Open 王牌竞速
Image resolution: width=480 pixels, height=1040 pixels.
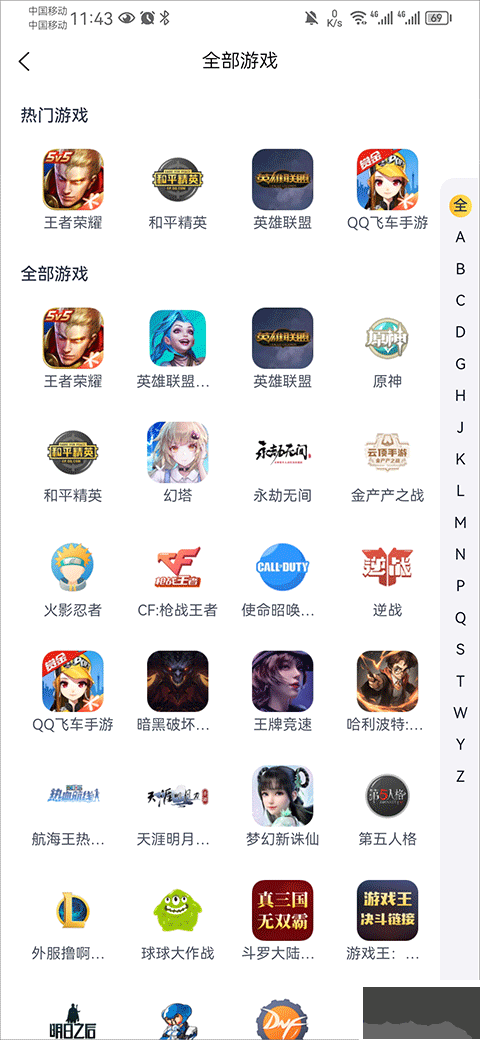[x=282, y=692]
